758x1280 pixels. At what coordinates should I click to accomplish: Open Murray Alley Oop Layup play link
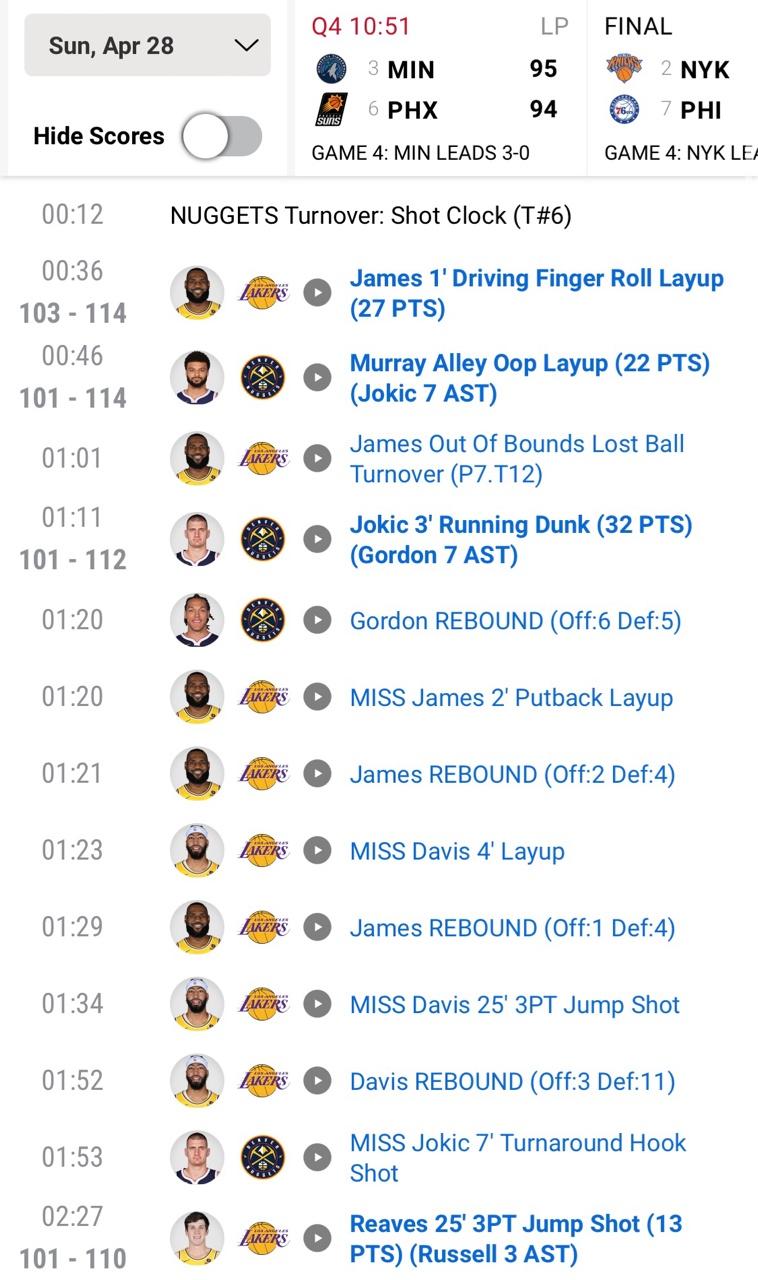pos(529,378)
